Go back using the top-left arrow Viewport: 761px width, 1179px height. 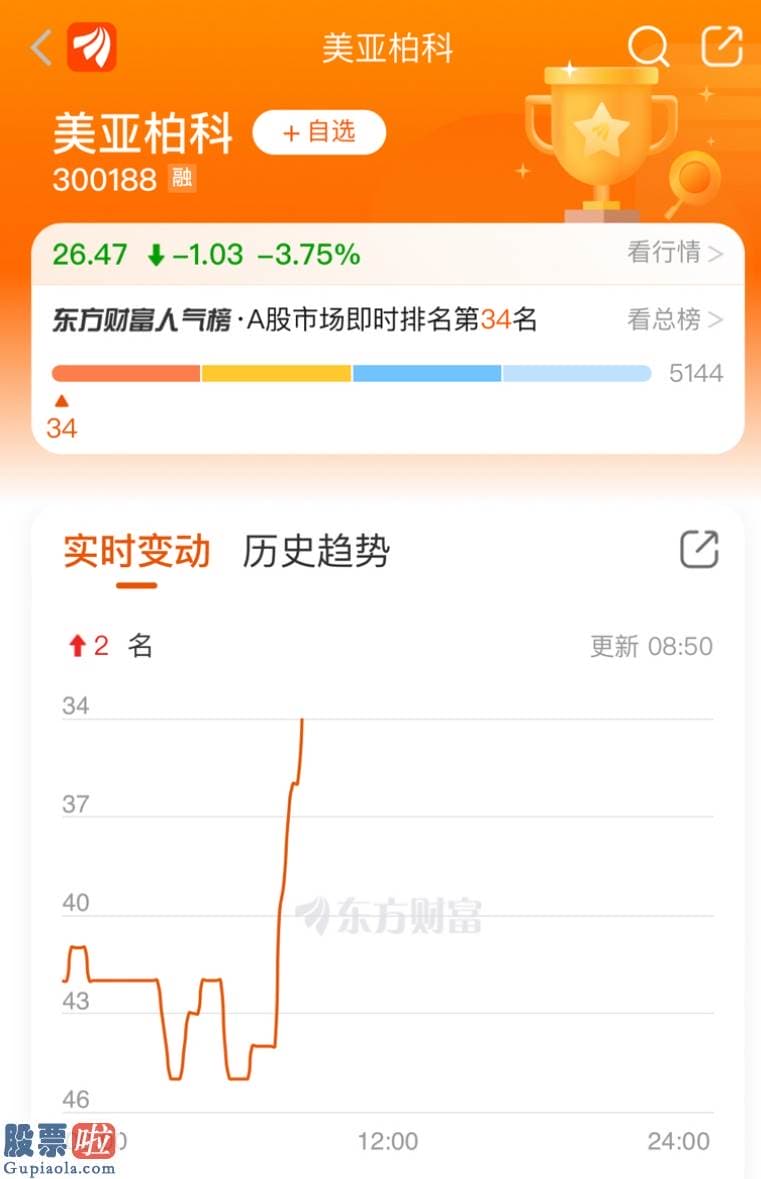pos(41,47)
